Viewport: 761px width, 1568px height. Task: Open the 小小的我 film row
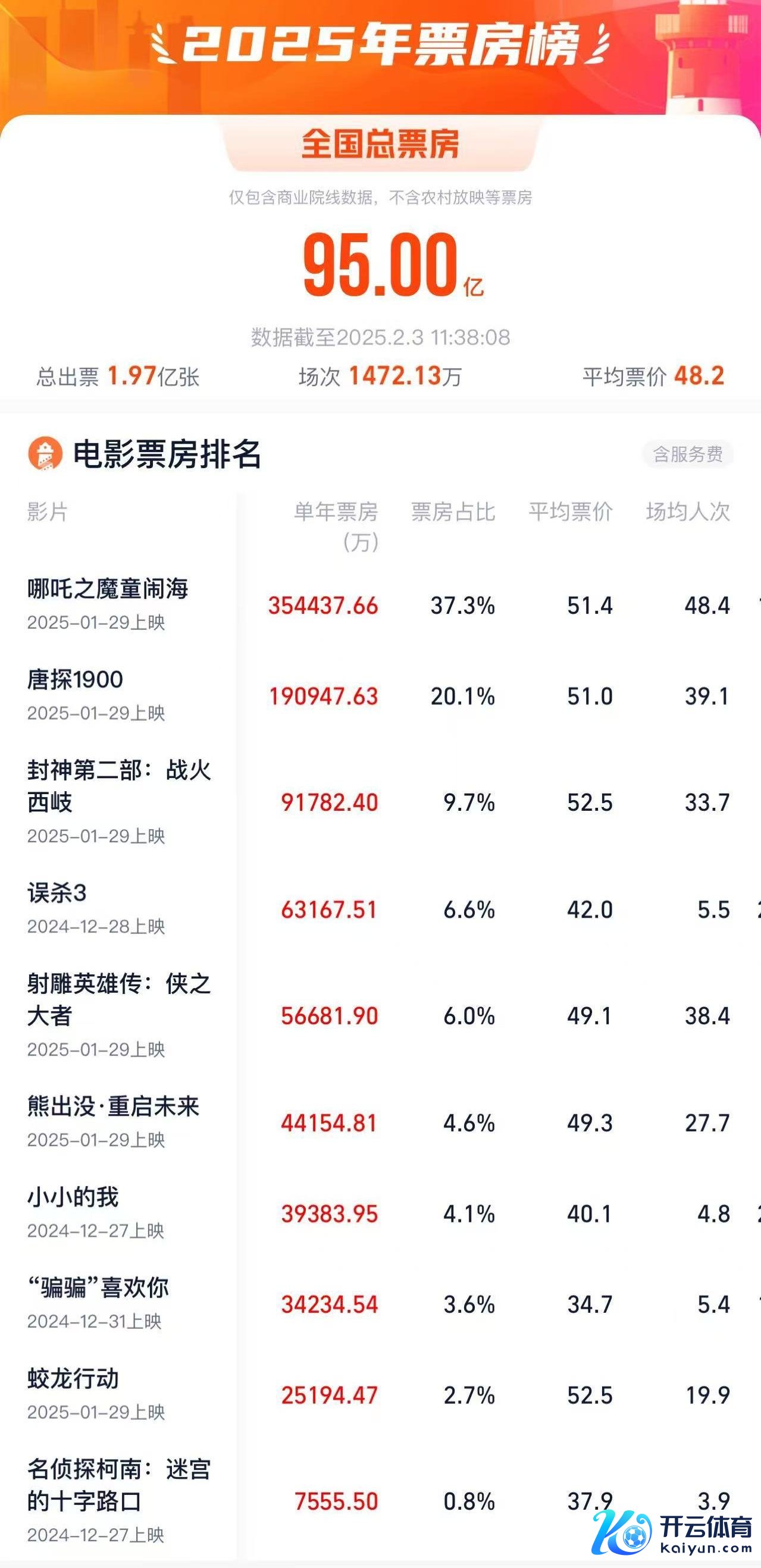click(73, 1197)
